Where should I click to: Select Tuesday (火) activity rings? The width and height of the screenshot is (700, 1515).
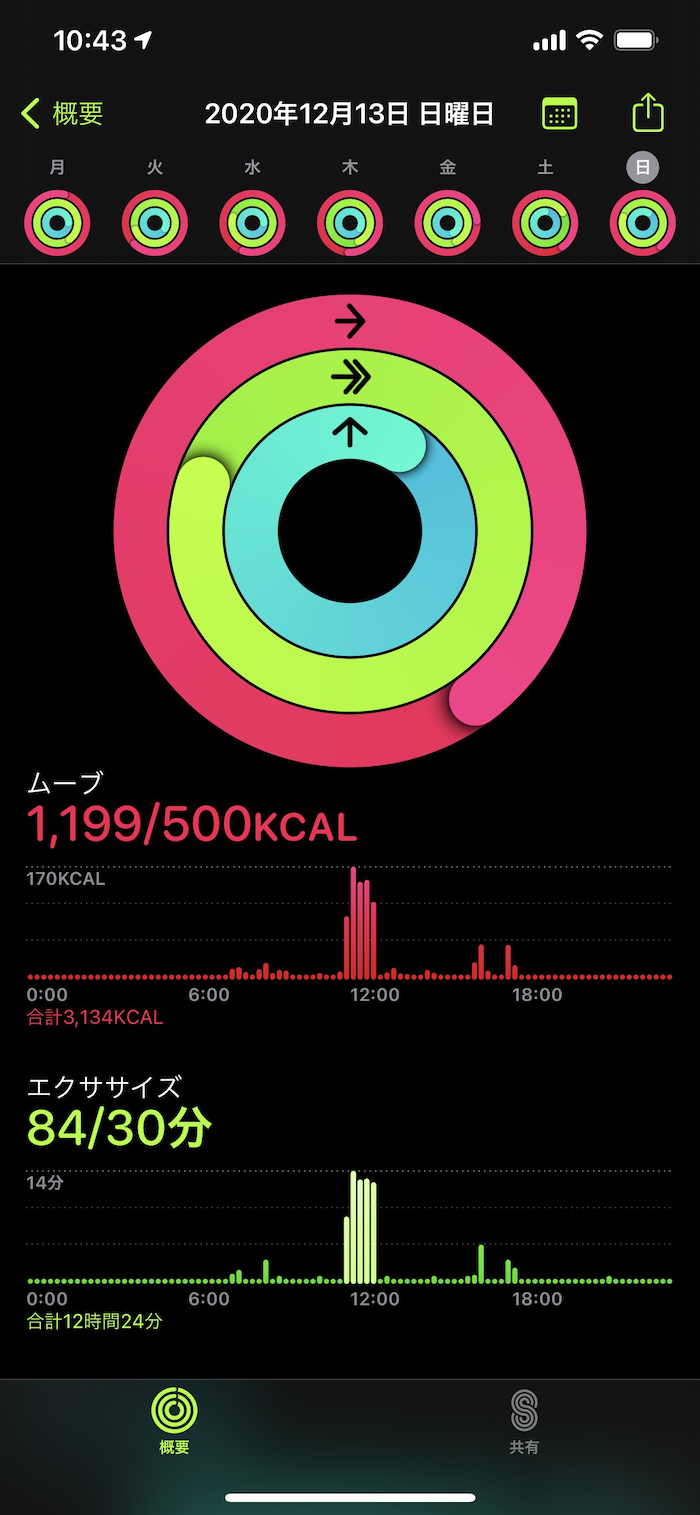click(x=155, y=222)
